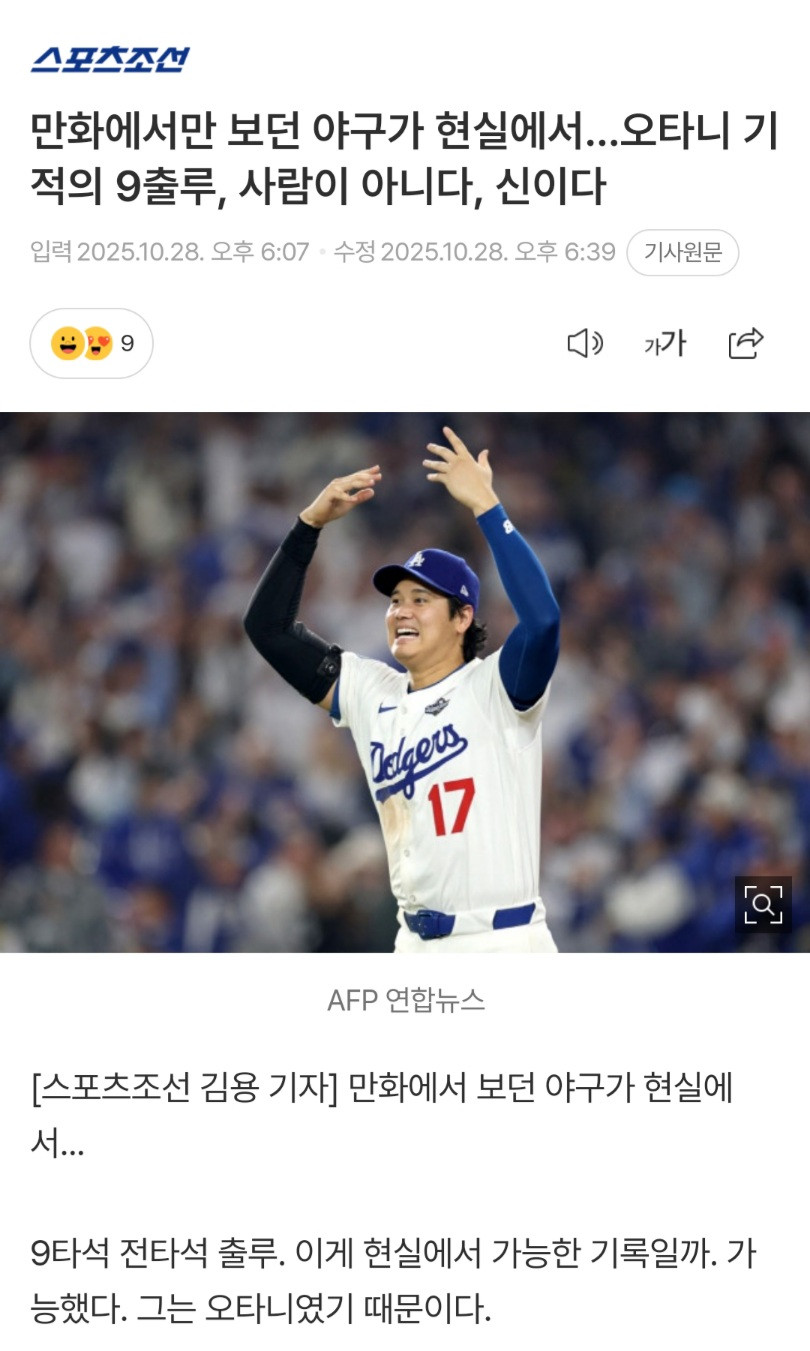810x1351 pixels.
Task: Share this article
Action: click(x=746, y=344)
